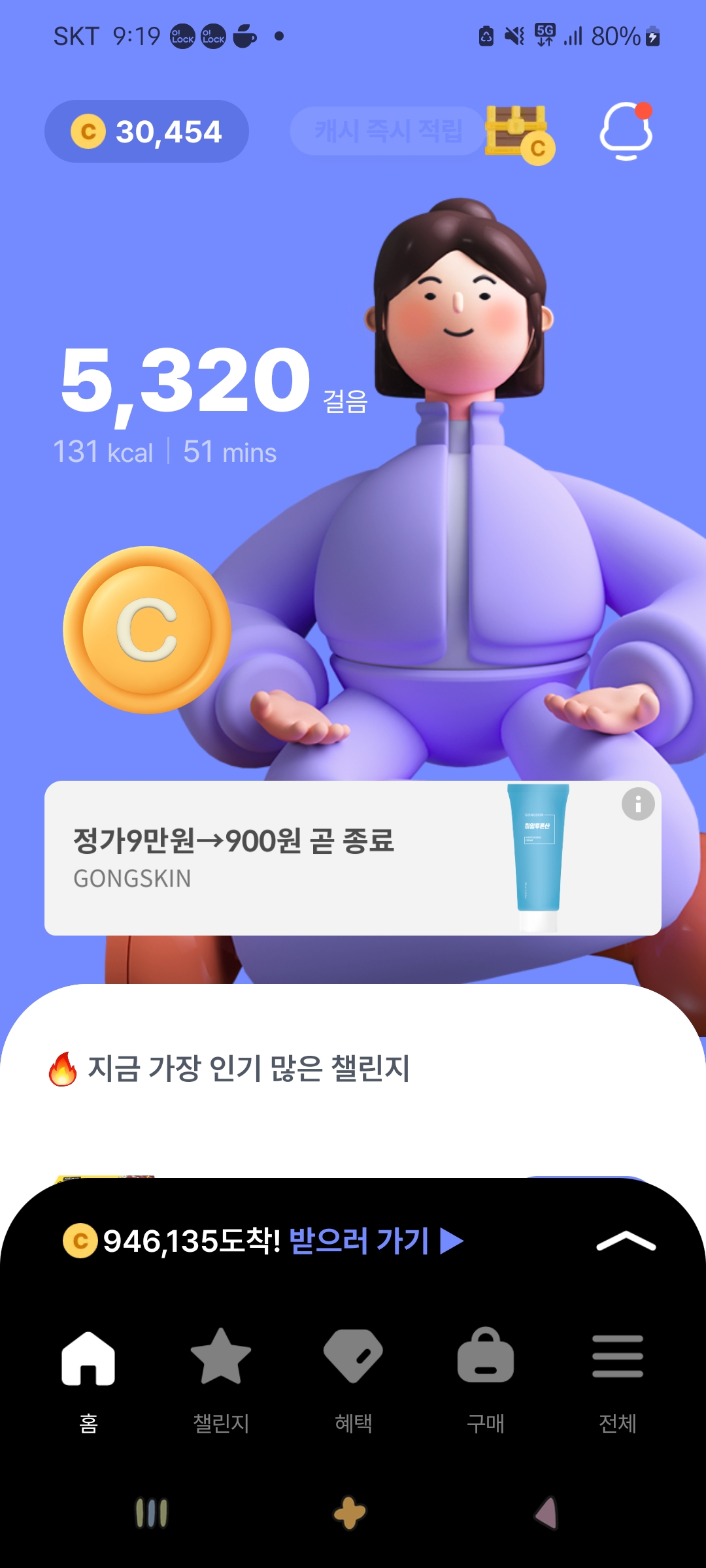Viewport: 706px width, 1568px height.
Task: Open the notifications bell
Action: 626,131
